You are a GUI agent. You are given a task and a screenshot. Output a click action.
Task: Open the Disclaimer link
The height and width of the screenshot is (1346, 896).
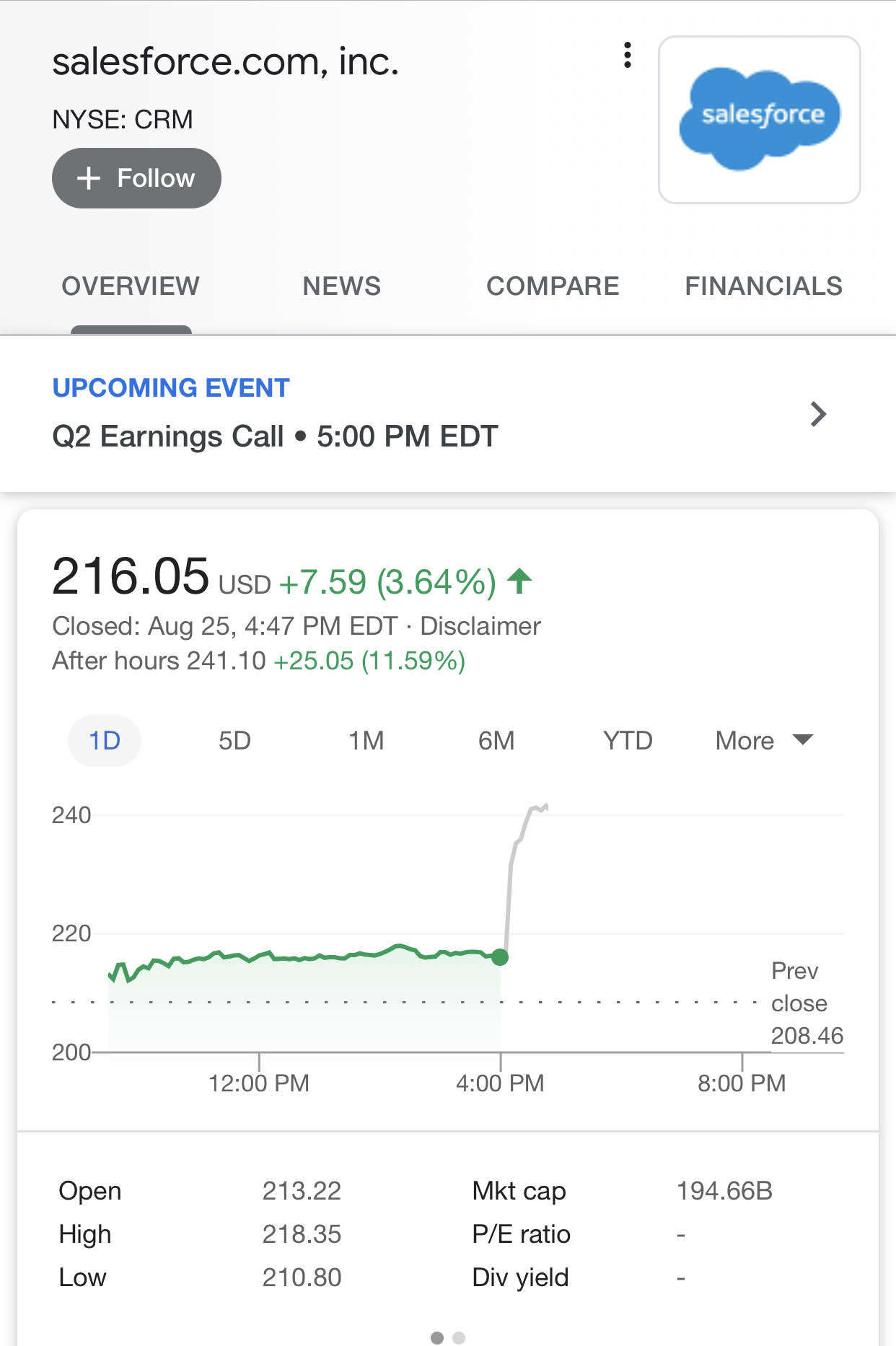[x=480, y=626]
